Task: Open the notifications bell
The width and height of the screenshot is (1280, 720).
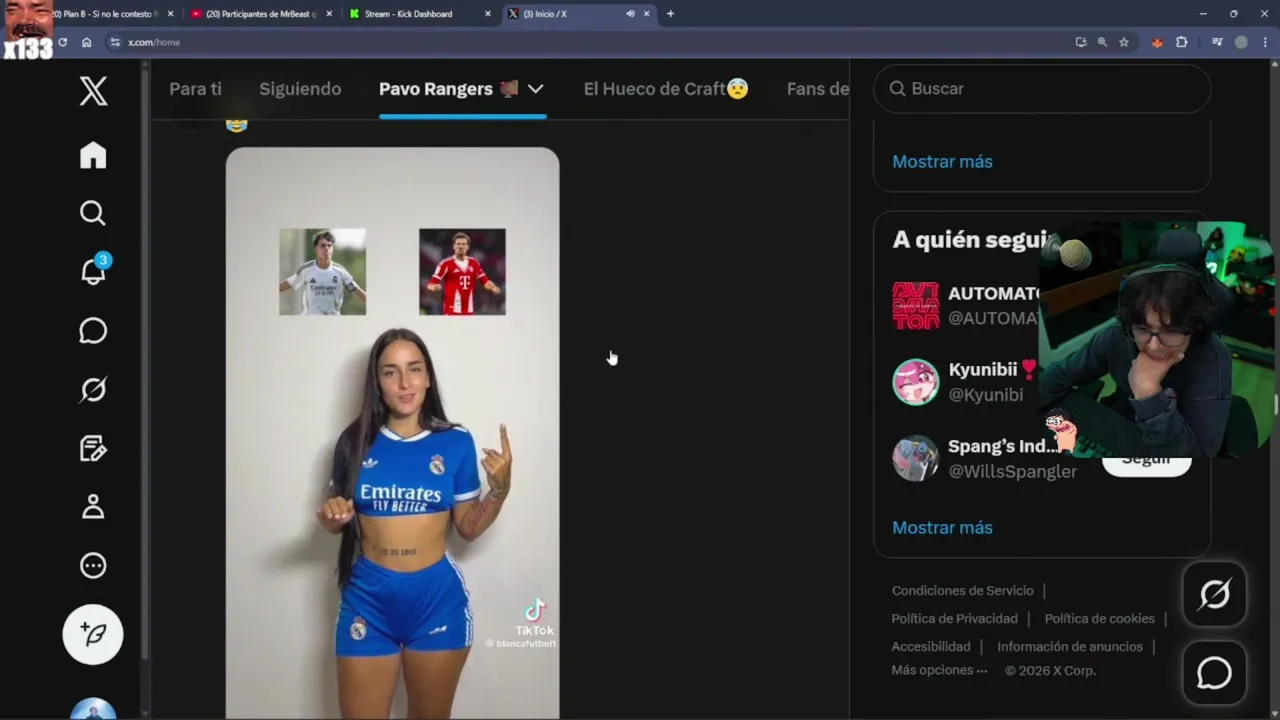Action: 93,271
